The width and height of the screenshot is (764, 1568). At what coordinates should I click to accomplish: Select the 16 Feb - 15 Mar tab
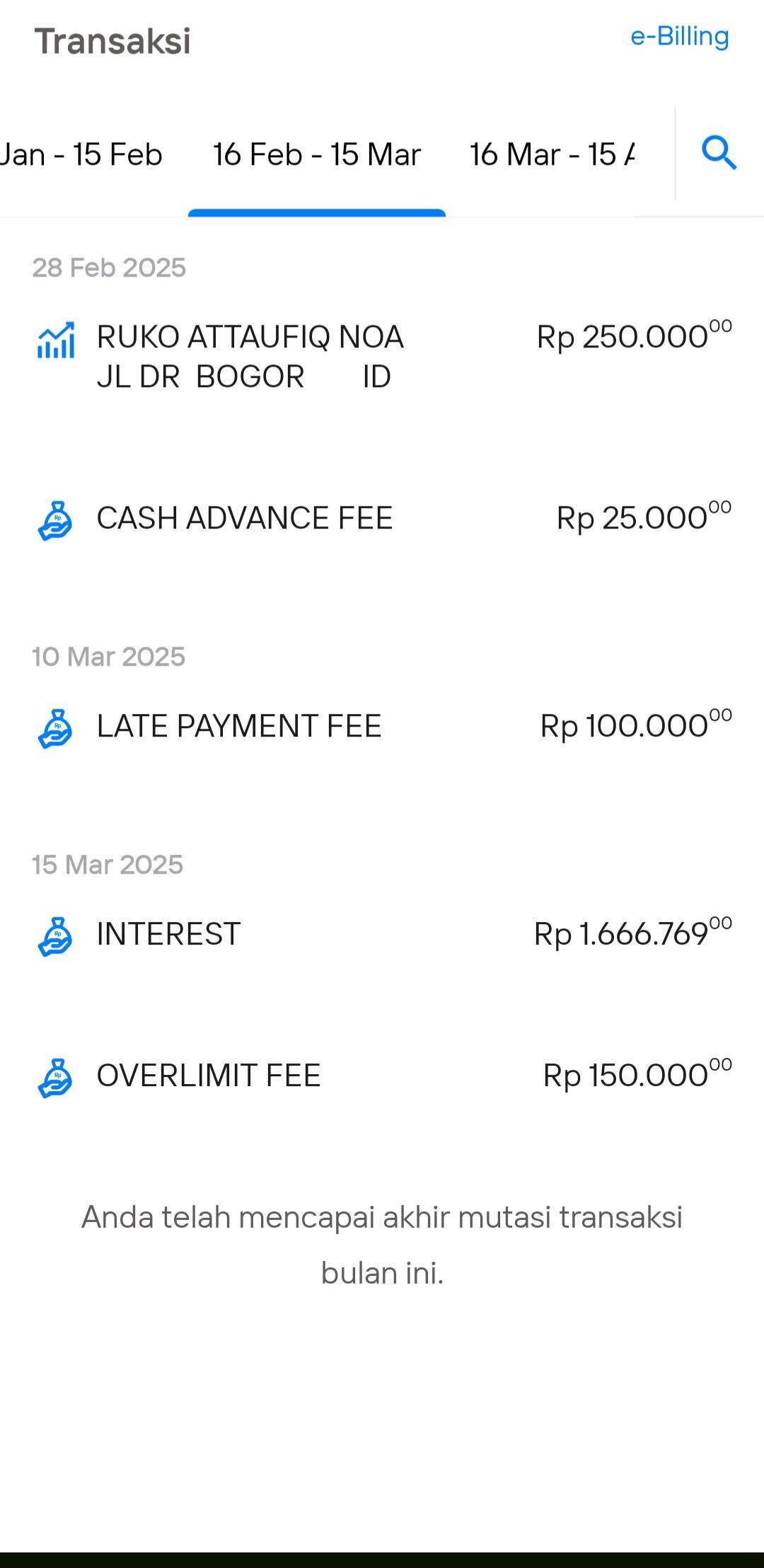[317, 154]
